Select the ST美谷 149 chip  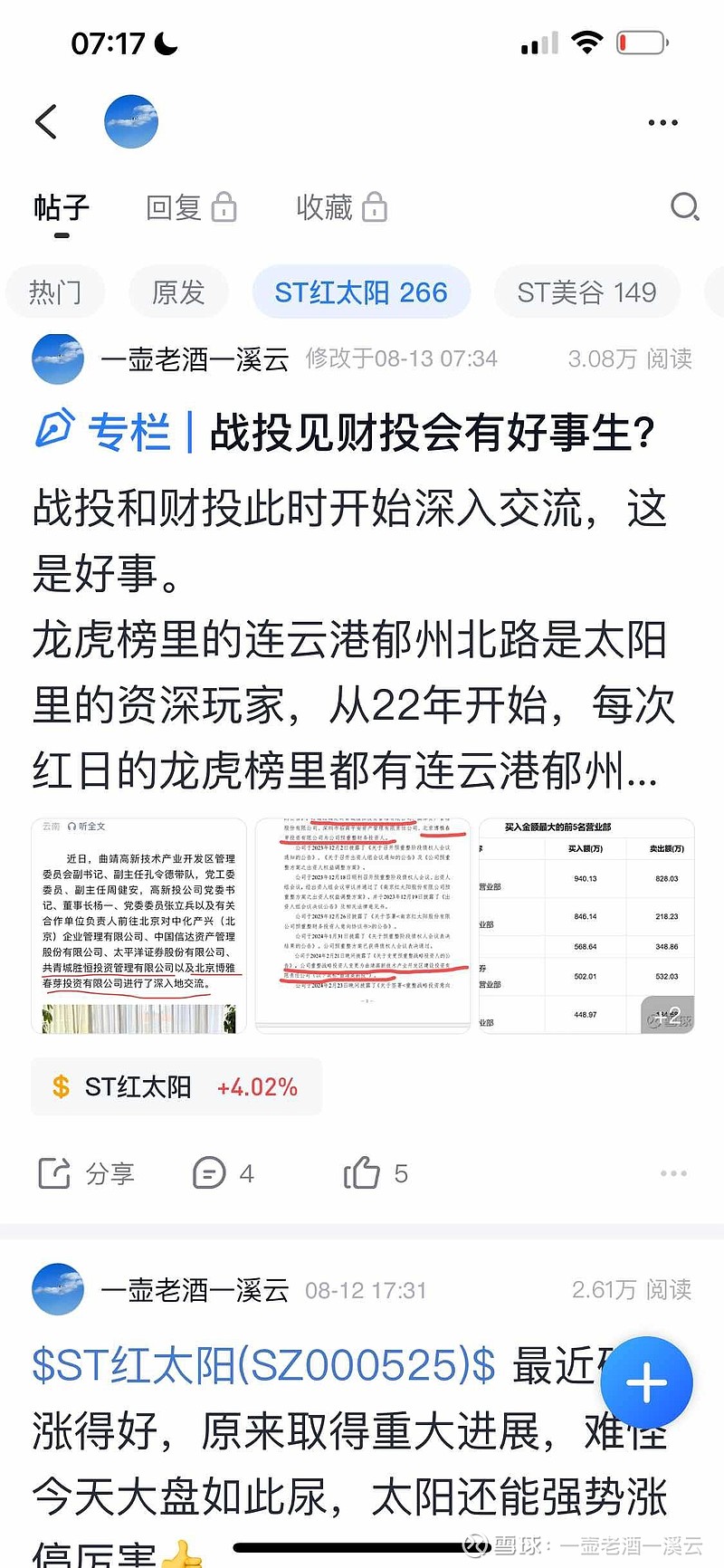point(586,292)
